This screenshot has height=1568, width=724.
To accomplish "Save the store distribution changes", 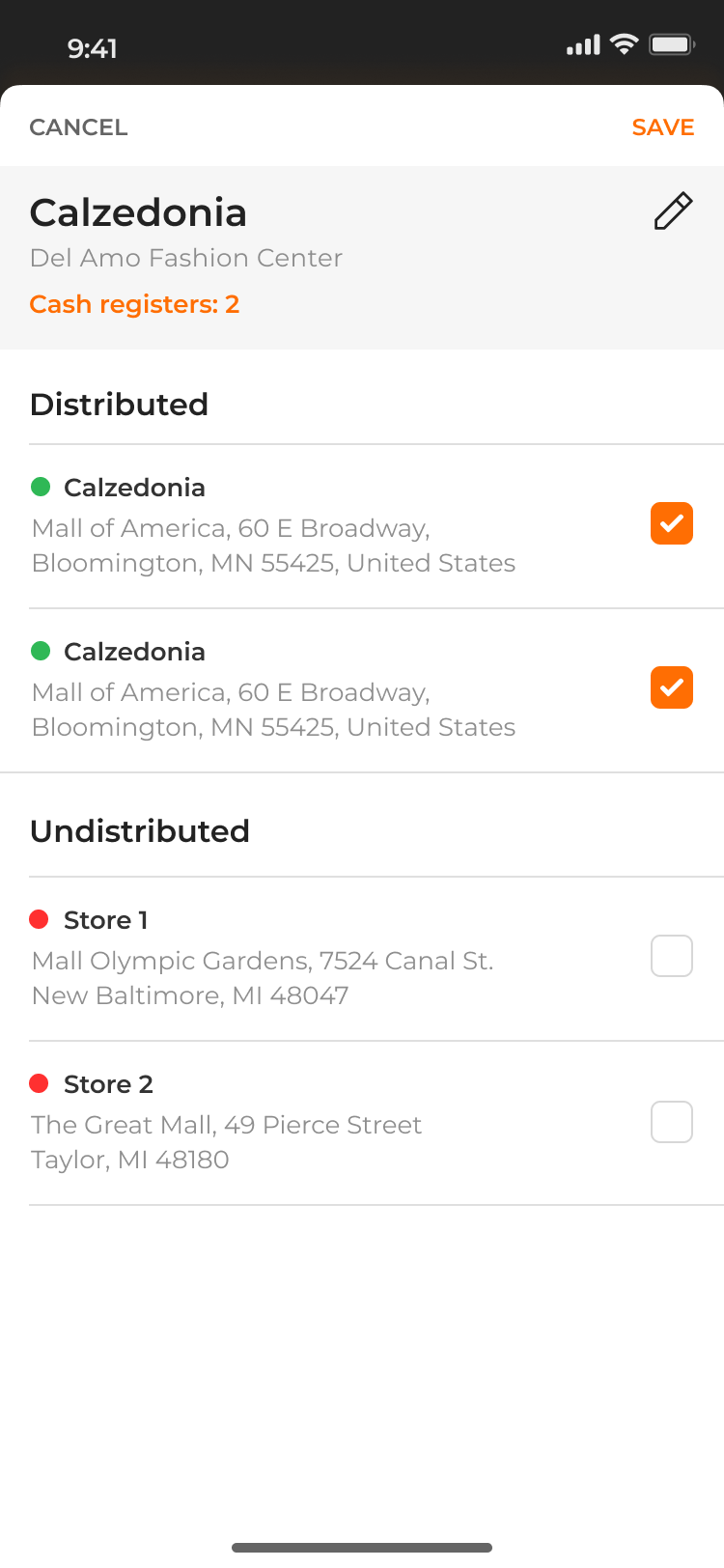I will click(663, 127).
